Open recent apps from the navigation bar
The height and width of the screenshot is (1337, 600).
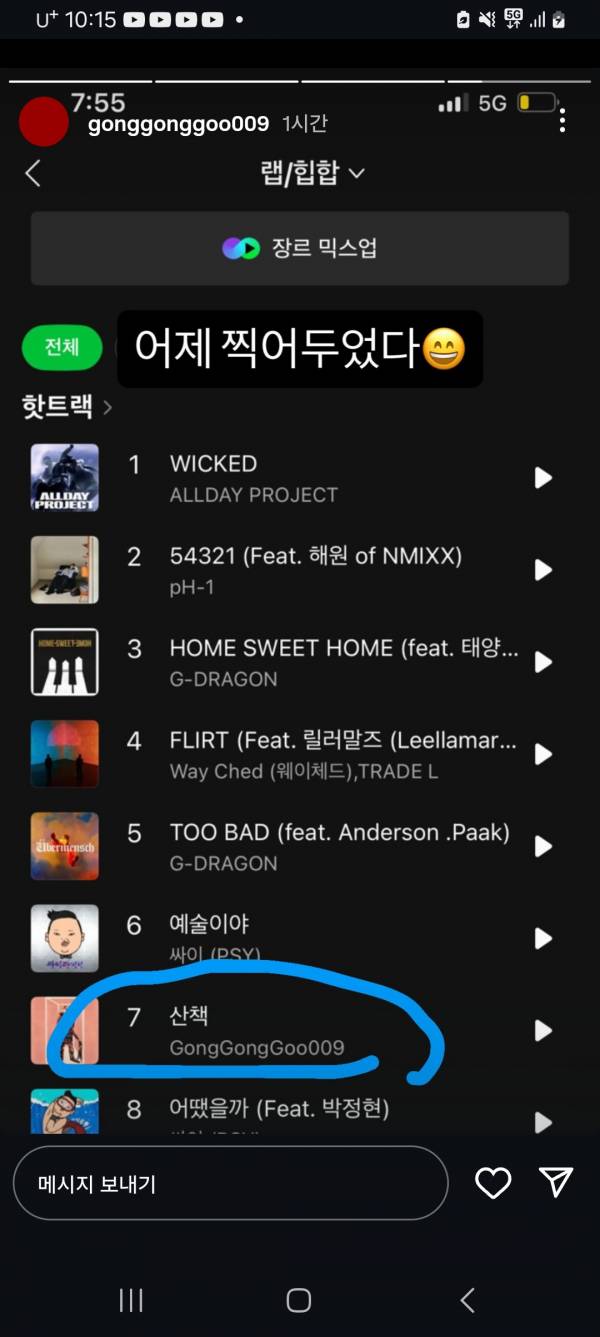pos(131,1300)
